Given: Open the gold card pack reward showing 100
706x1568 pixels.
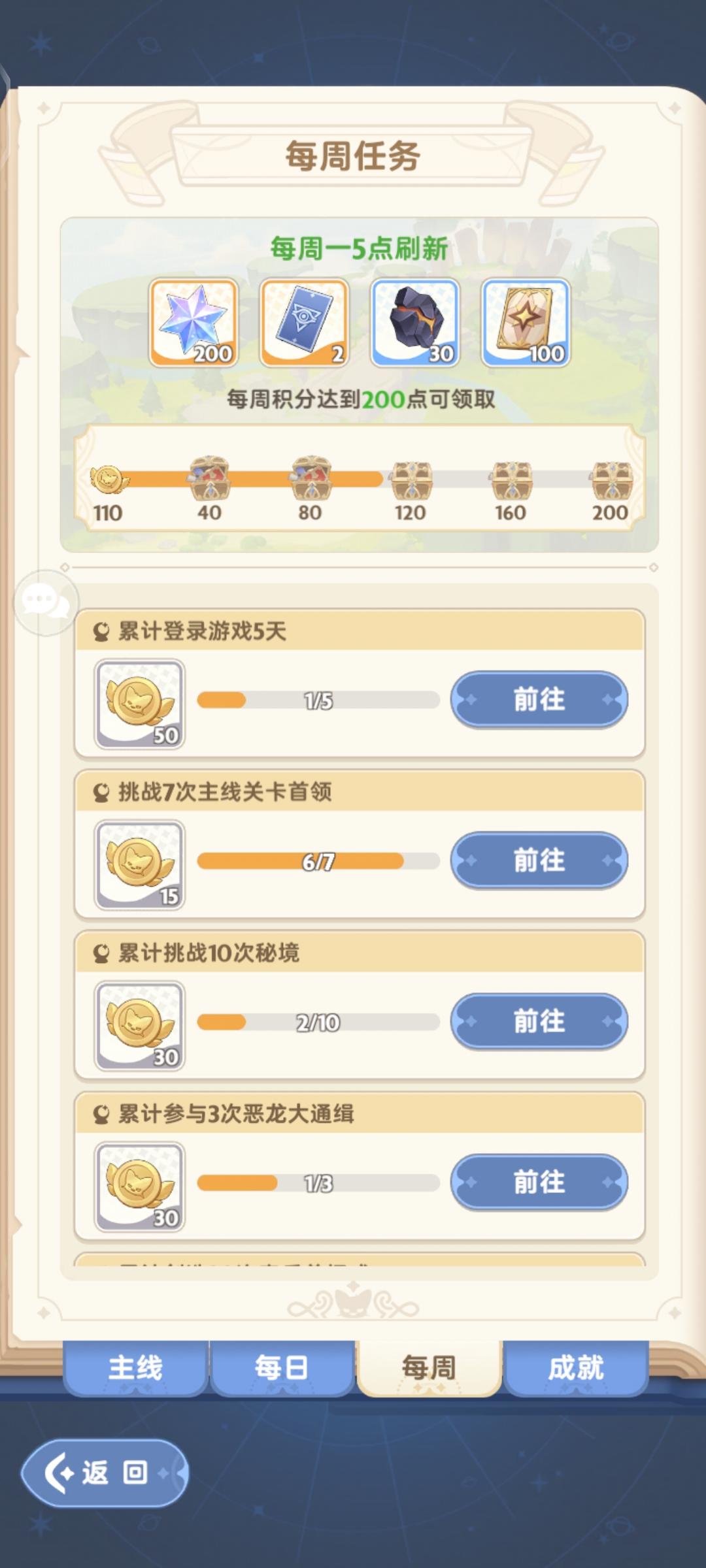Looking at the screenshot, I should point(526,321).
